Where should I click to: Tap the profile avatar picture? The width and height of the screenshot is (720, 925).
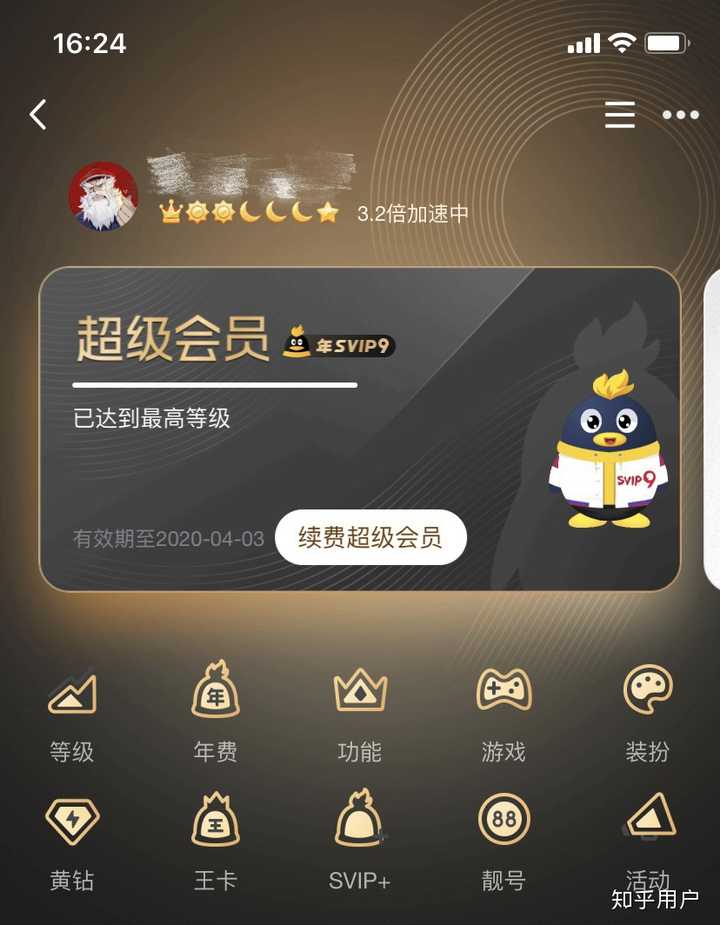coord(103,197)
